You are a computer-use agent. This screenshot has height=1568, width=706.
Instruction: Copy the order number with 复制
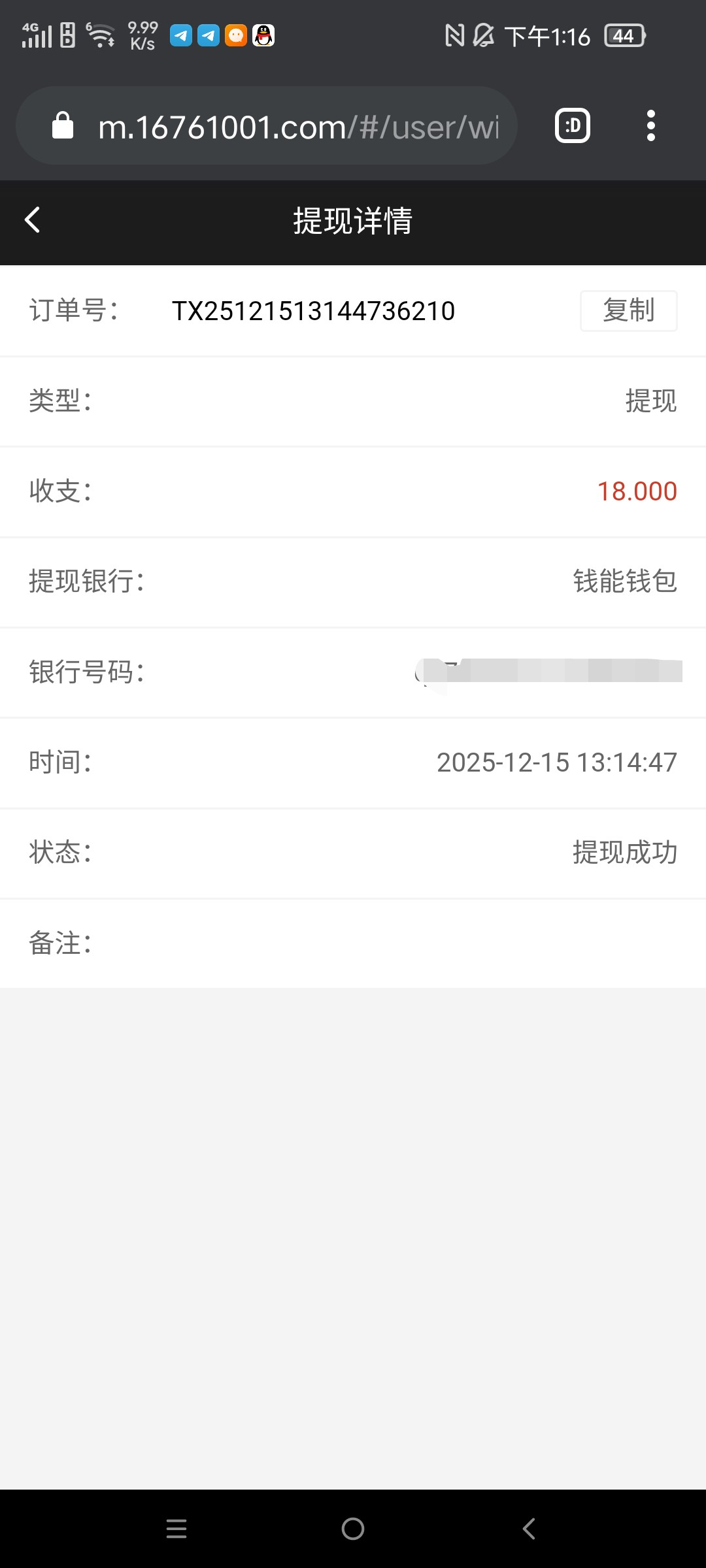click(628, 311)
